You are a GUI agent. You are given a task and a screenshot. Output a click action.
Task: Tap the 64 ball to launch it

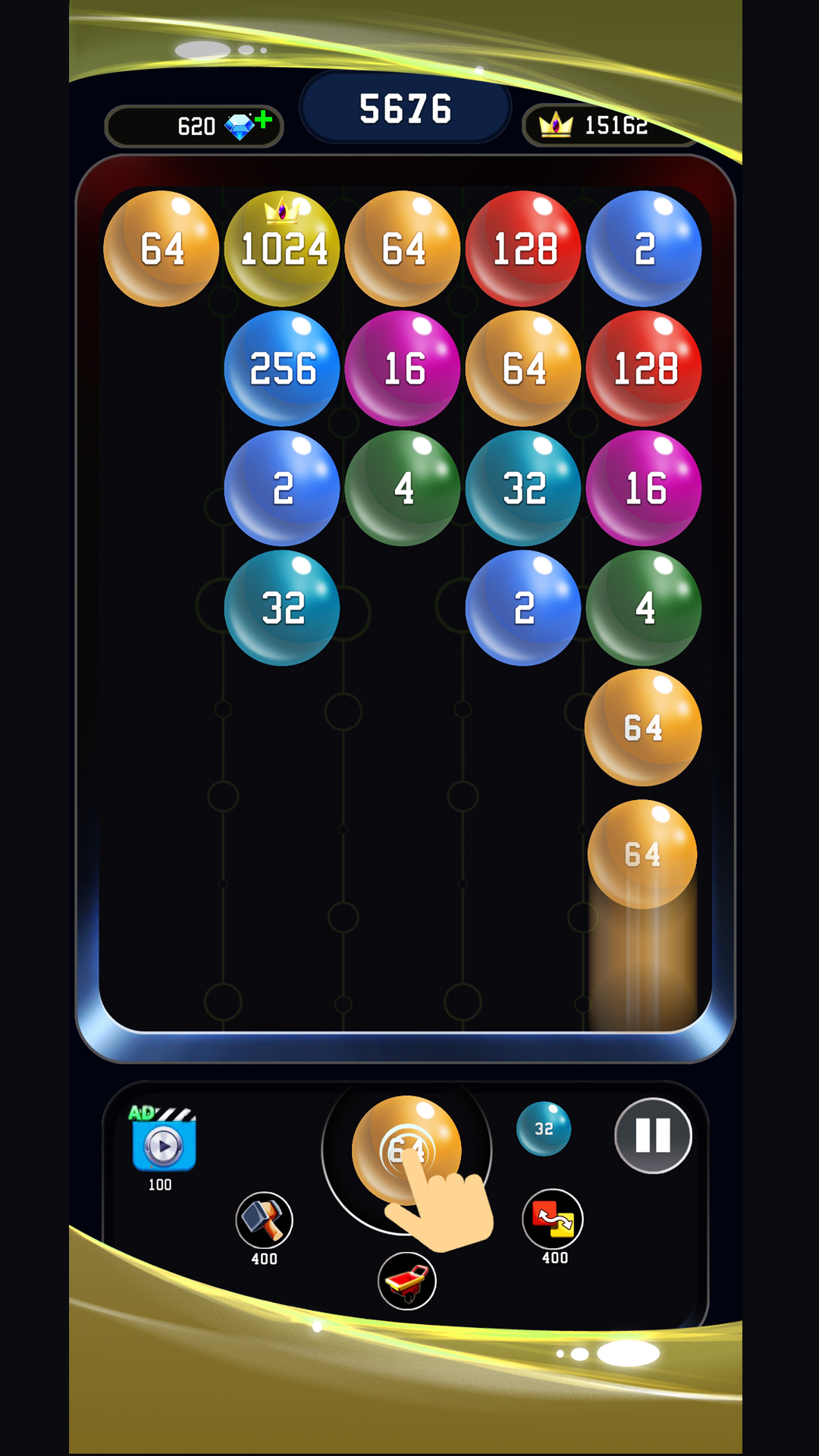click(406, 1150)
